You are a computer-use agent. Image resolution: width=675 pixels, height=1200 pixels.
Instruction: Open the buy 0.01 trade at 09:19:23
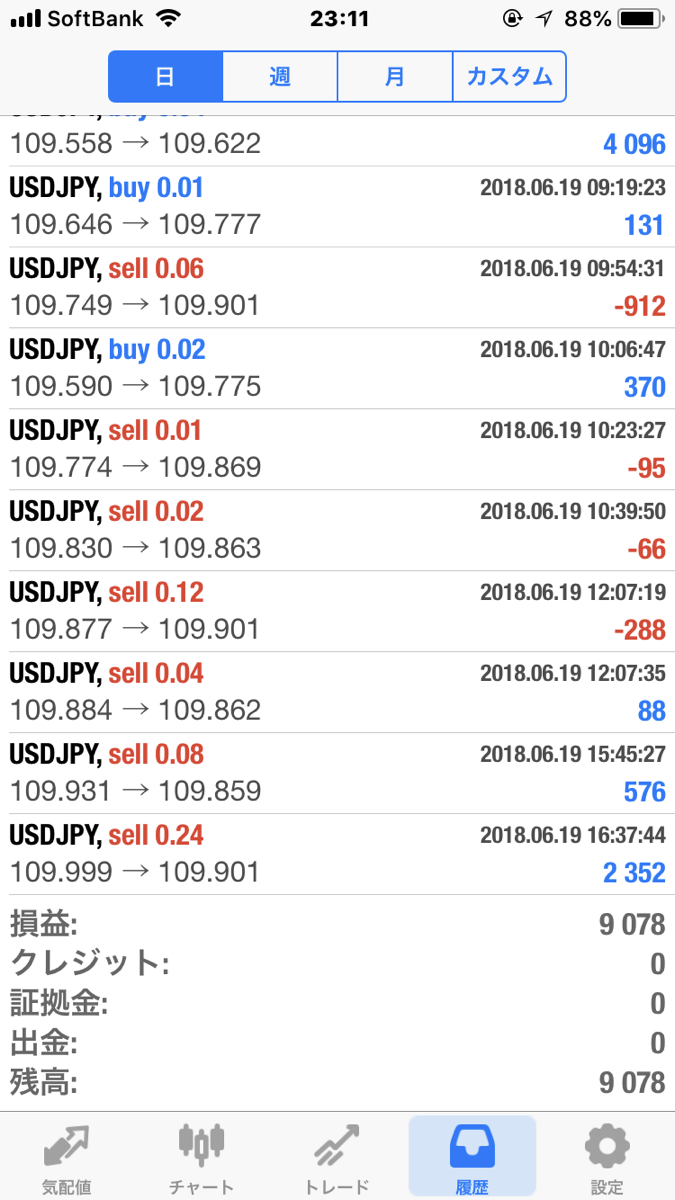[x=337, y=207]
